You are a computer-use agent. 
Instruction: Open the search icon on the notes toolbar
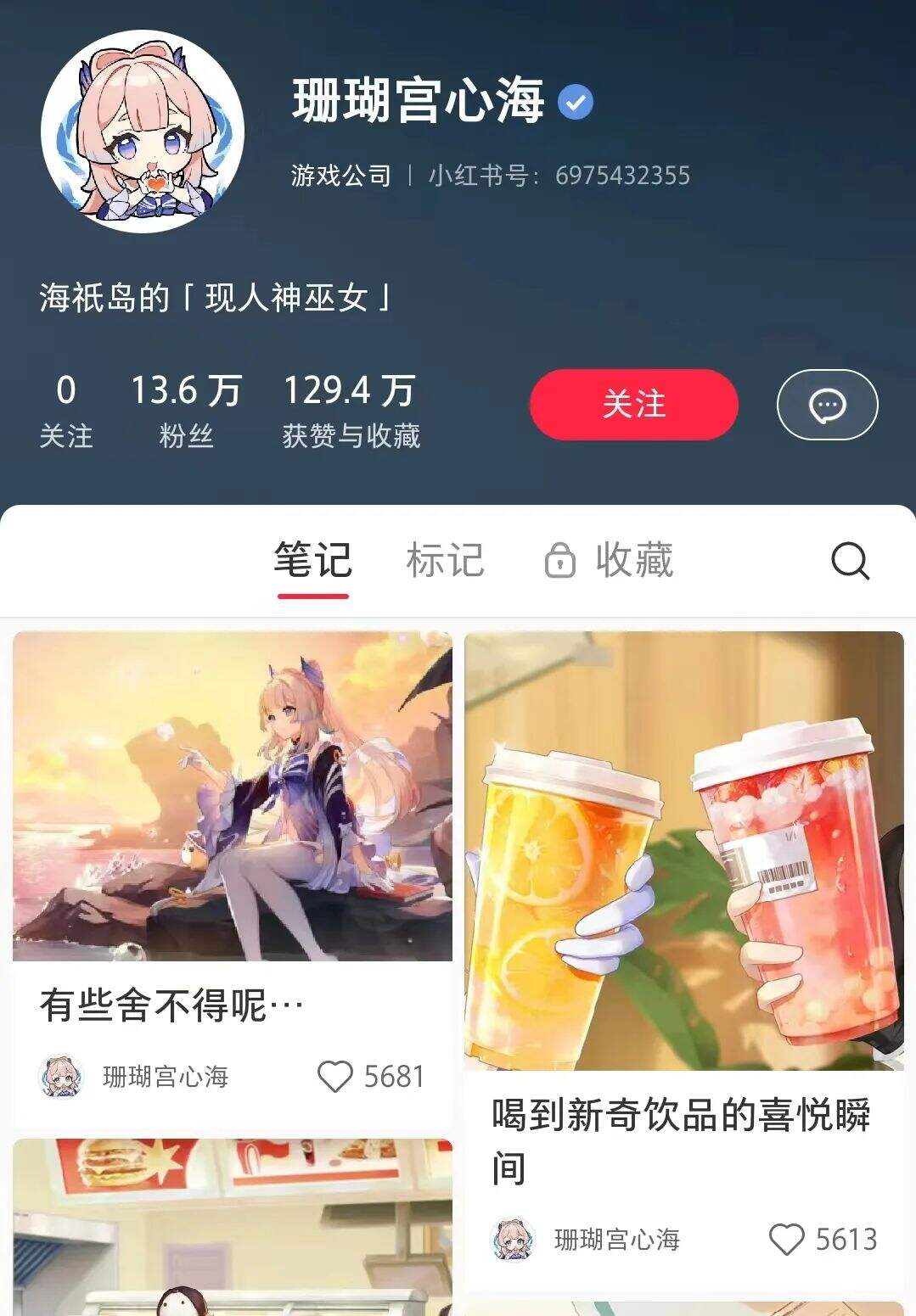[849, 561]
